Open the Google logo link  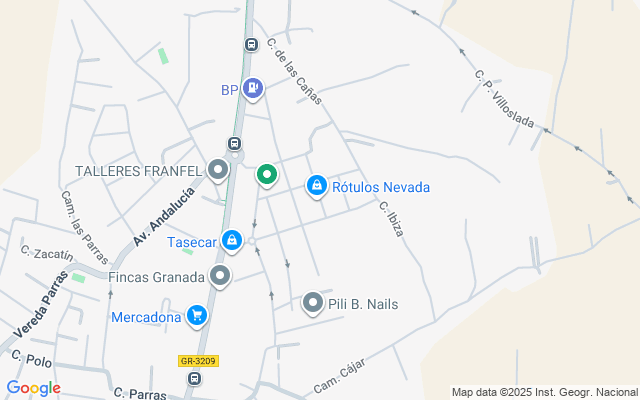coord(33,388)
